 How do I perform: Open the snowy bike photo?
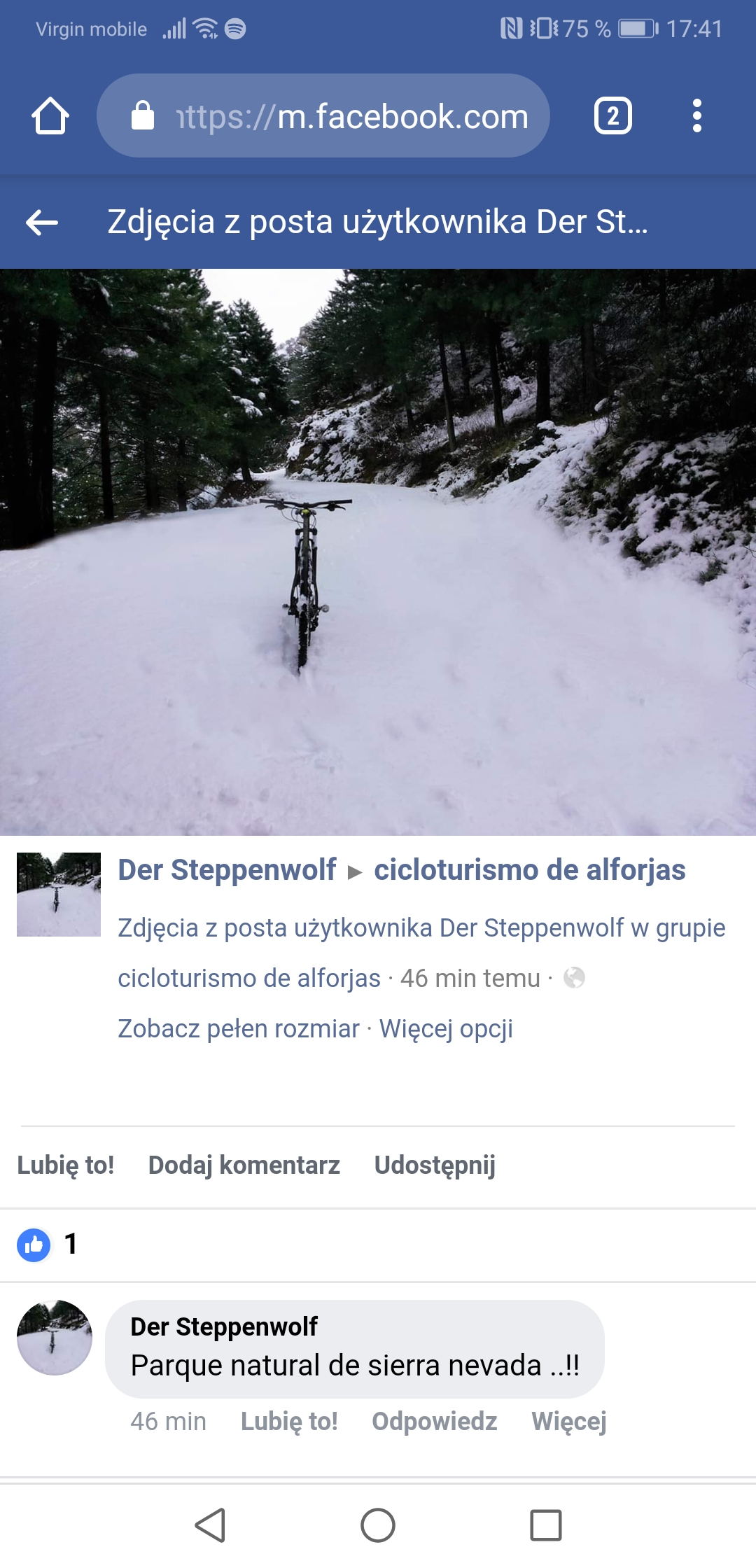tap(378, 552)
